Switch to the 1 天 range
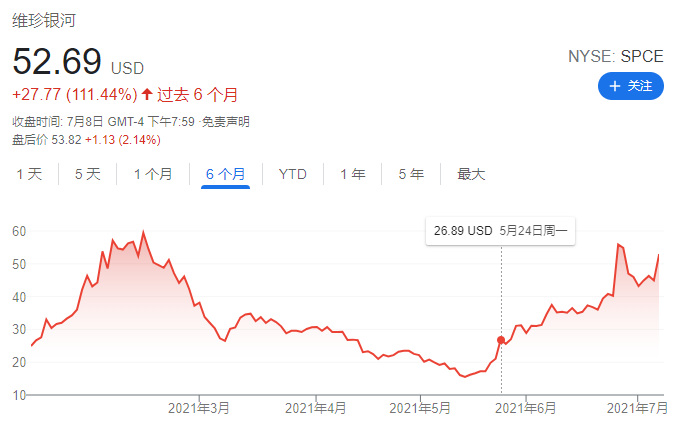 29,174
